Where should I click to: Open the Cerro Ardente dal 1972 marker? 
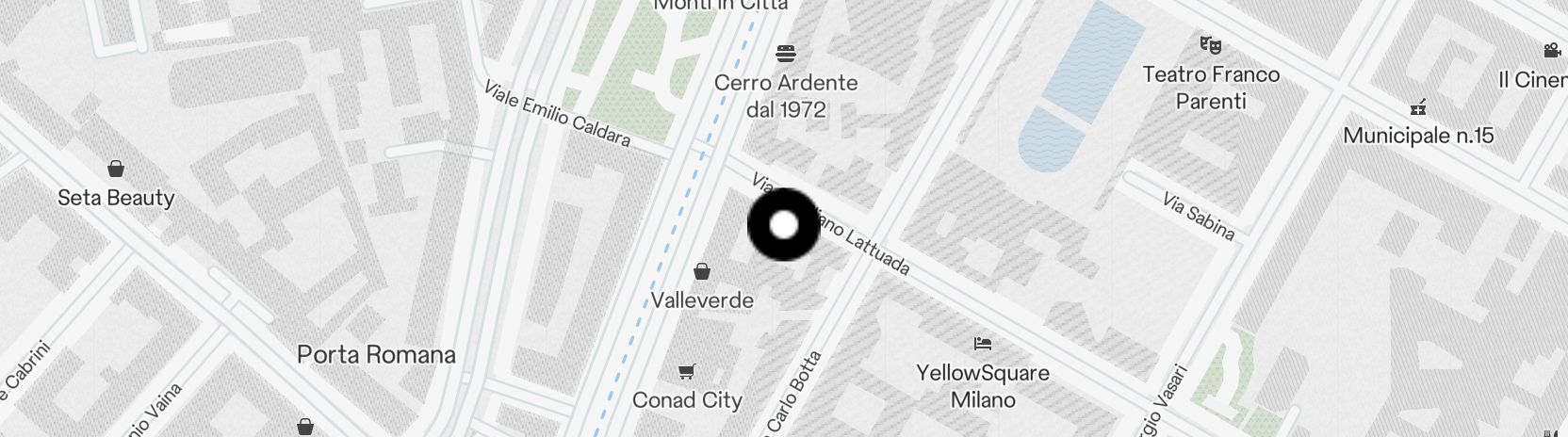click(786, 53)
